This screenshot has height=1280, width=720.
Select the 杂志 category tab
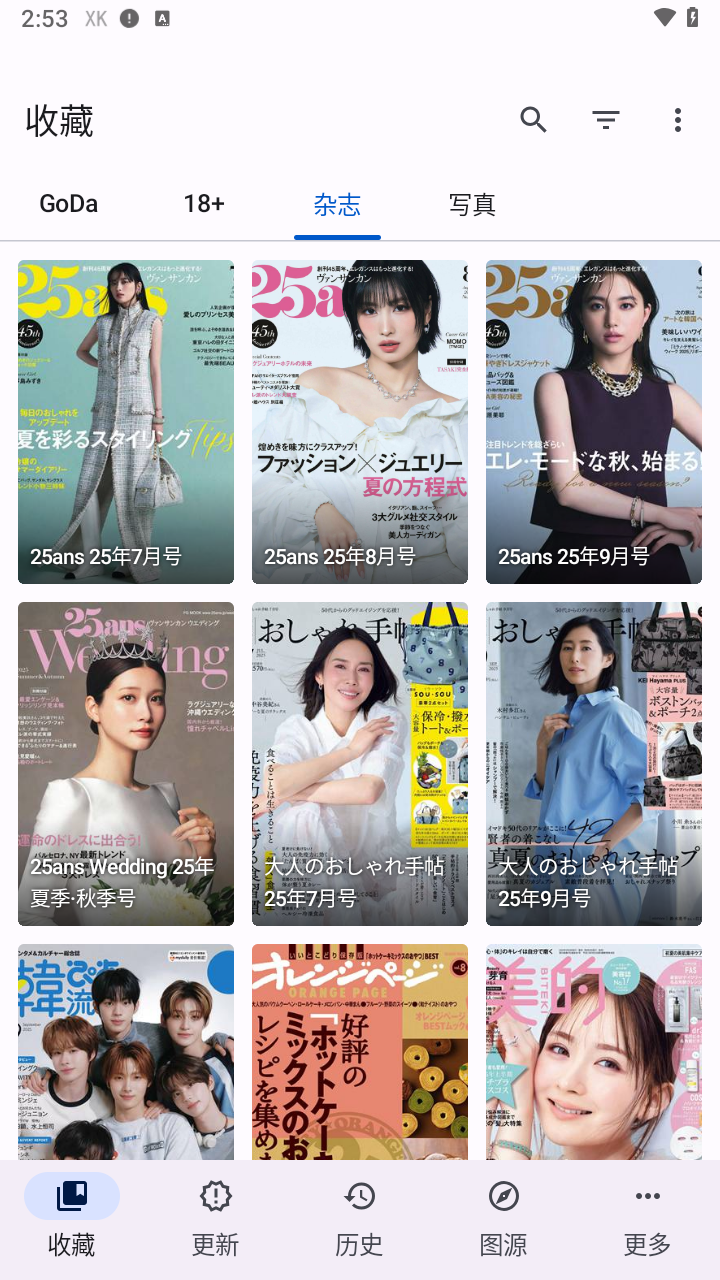click(x=337, y=204)
